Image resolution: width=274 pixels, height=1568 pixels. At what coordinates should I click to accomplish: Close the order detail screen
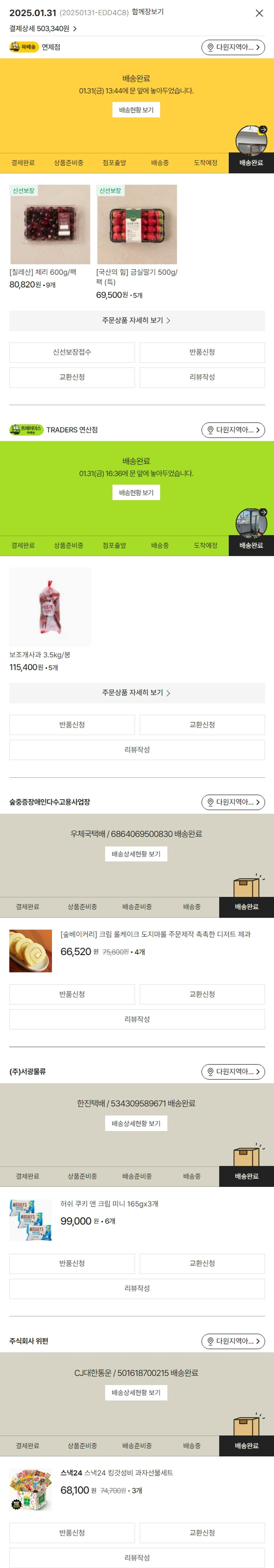tap(259, 14)
